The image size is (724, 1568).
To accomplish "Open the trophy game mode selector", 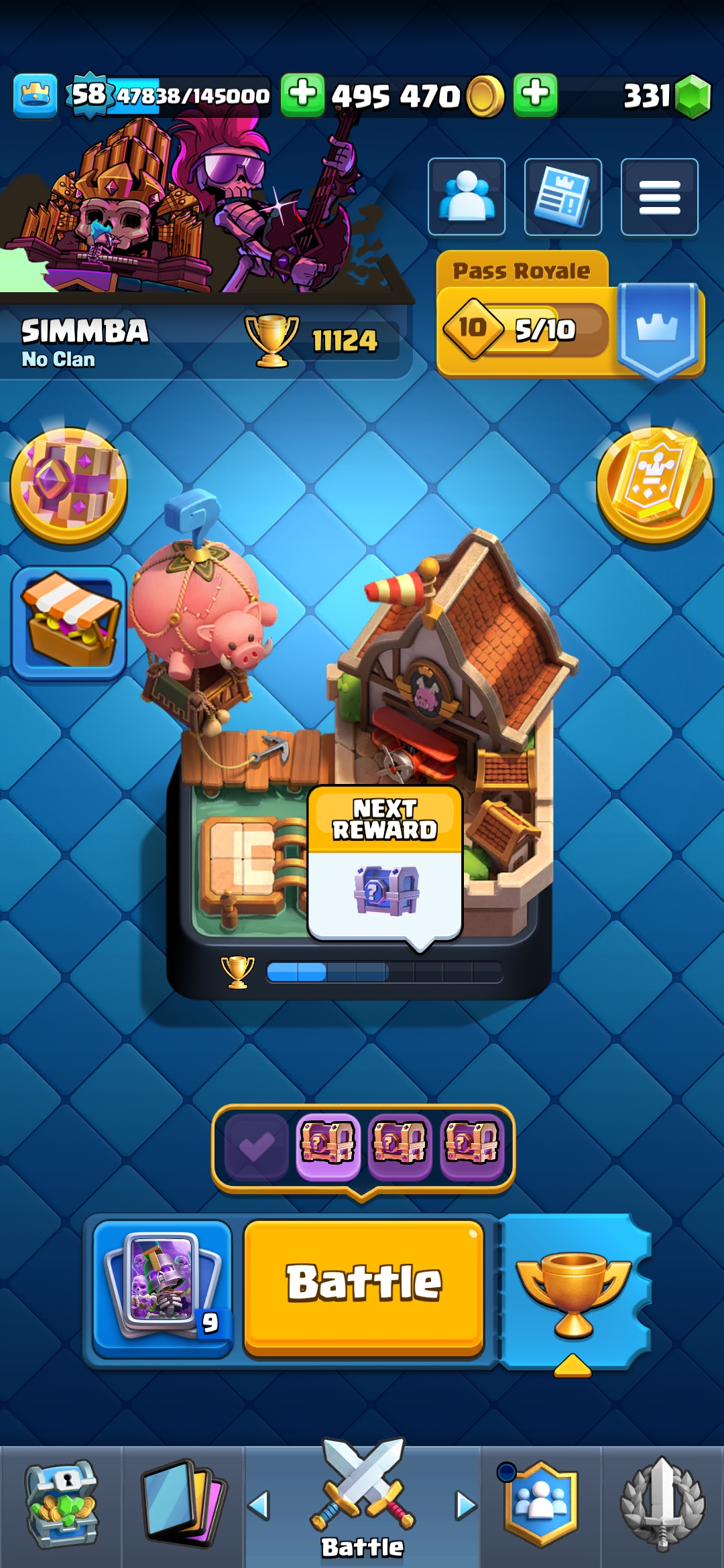I will click(x=574, y=1290).
